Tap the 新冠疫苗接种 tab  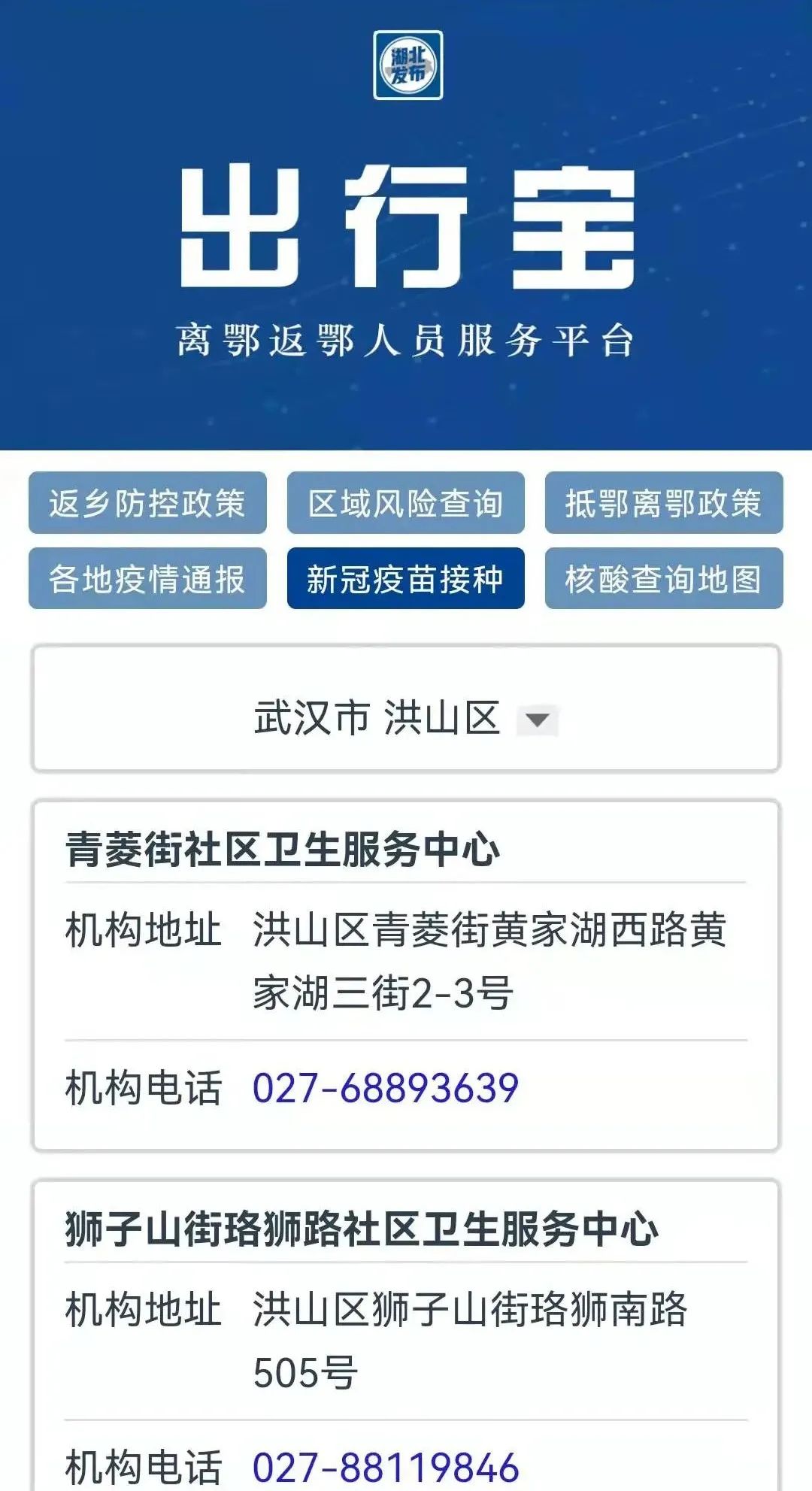405,578
